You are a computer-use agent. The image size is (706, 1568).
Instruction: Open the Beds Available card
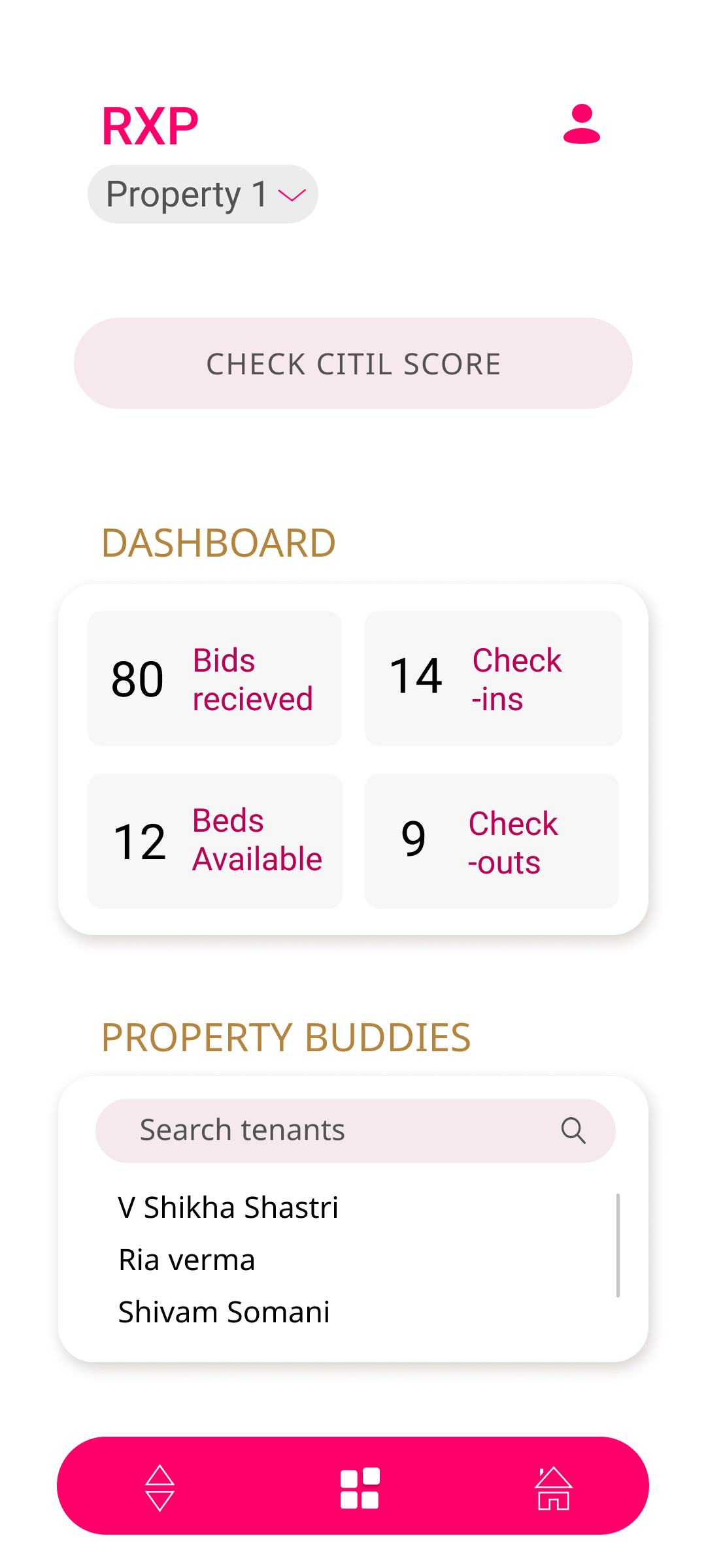pyautogui.click(x=214, y=841)
